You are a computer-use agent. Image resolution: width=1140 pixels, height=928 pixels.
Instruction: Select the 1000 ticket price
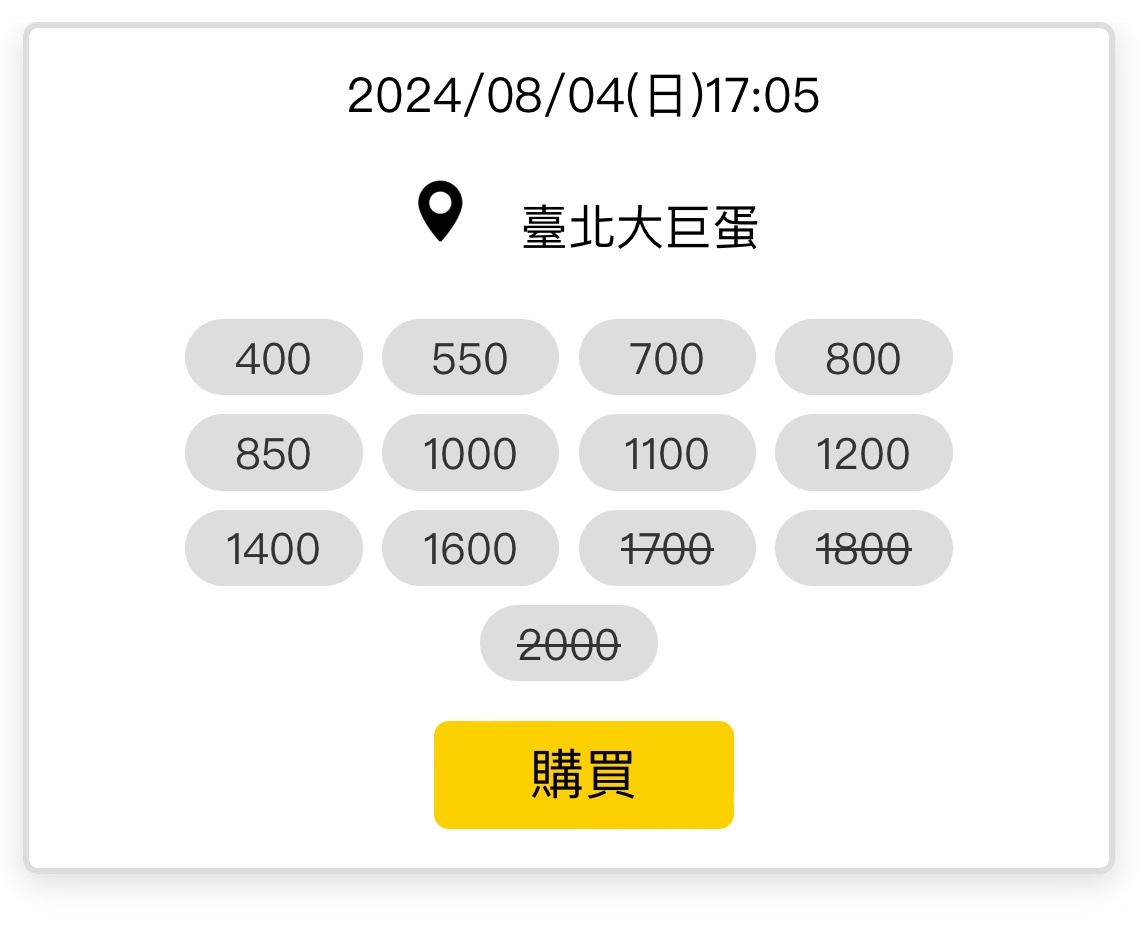[470, 453]
